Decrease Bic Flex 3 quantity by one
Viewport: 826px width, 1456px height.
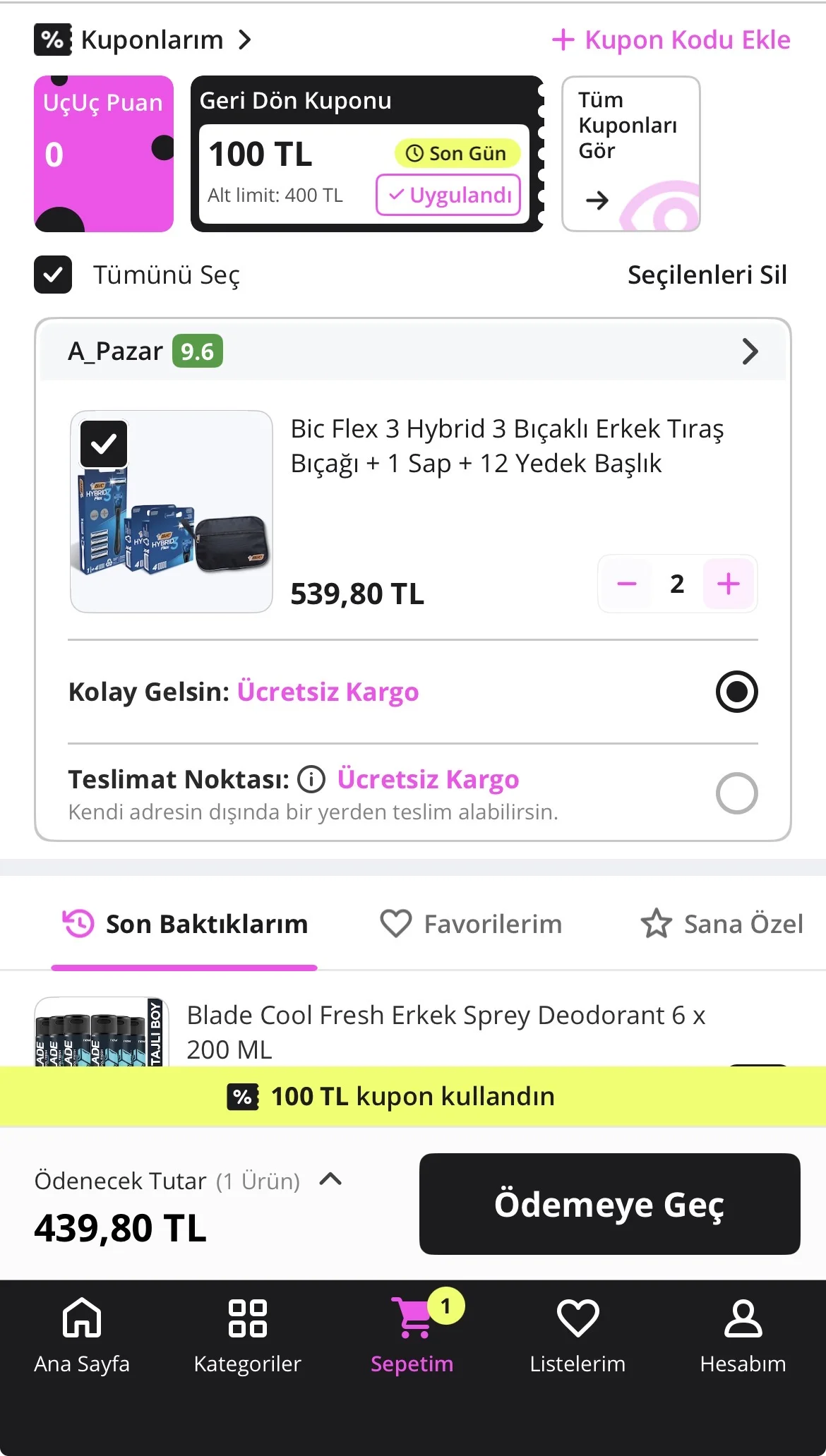point(626,584)
